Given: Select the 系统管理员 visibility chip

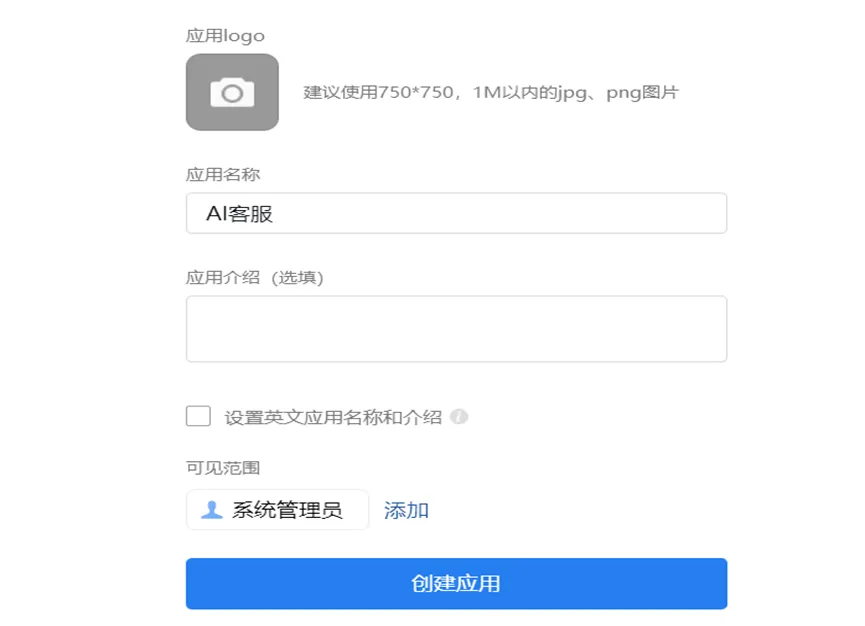Looking at the screenshot, I should tap(277, 510).
